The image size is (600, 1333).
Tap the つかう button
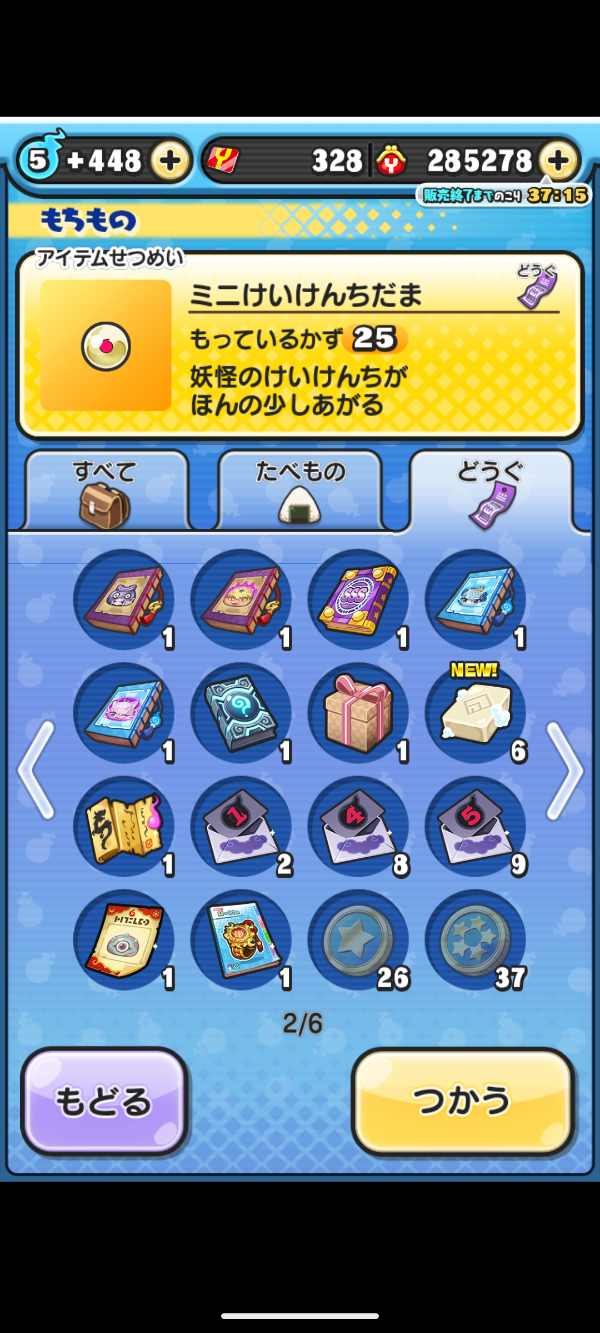pyautogui.click(x=462, y=1101)
